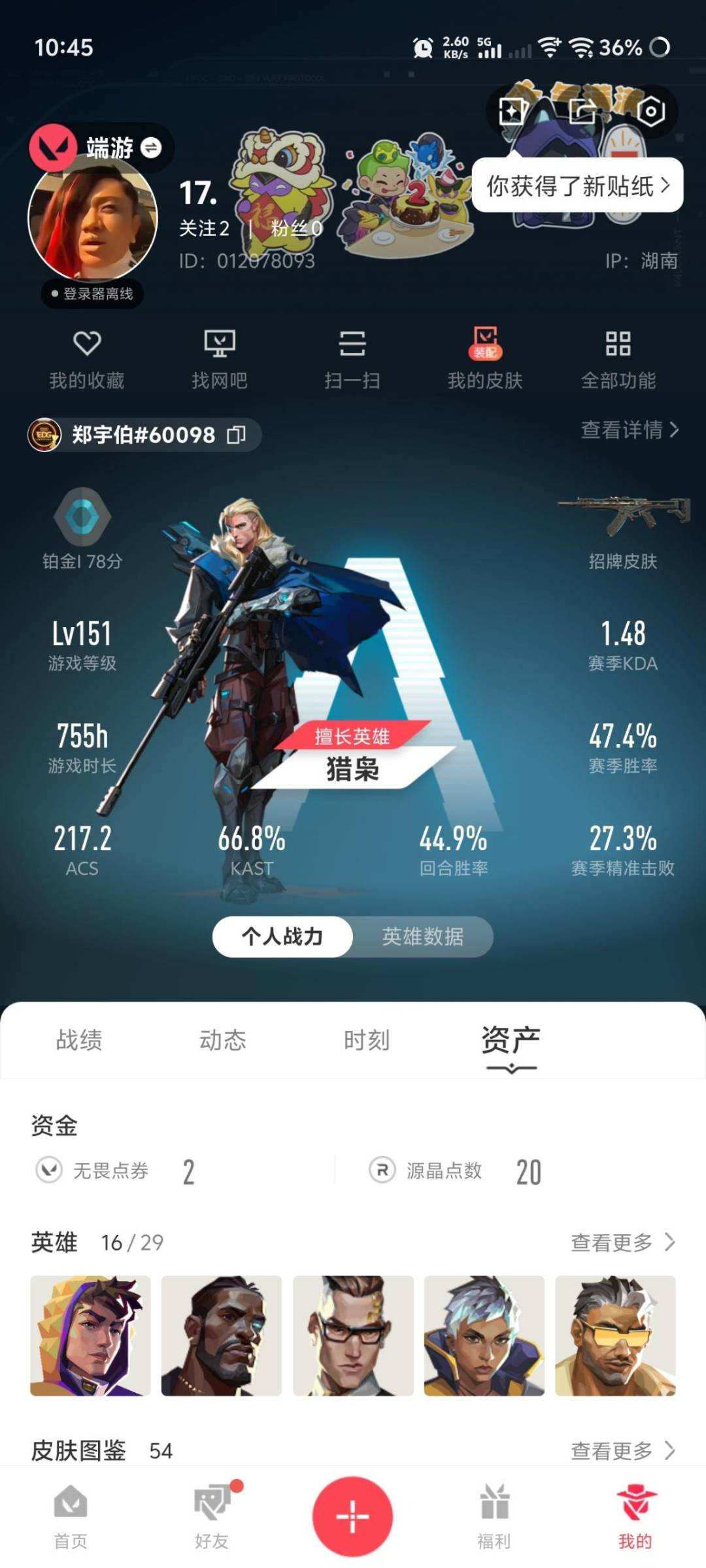Switch to the 战绩 tab
The image size is (706, 1568).
coord(78,1039)
